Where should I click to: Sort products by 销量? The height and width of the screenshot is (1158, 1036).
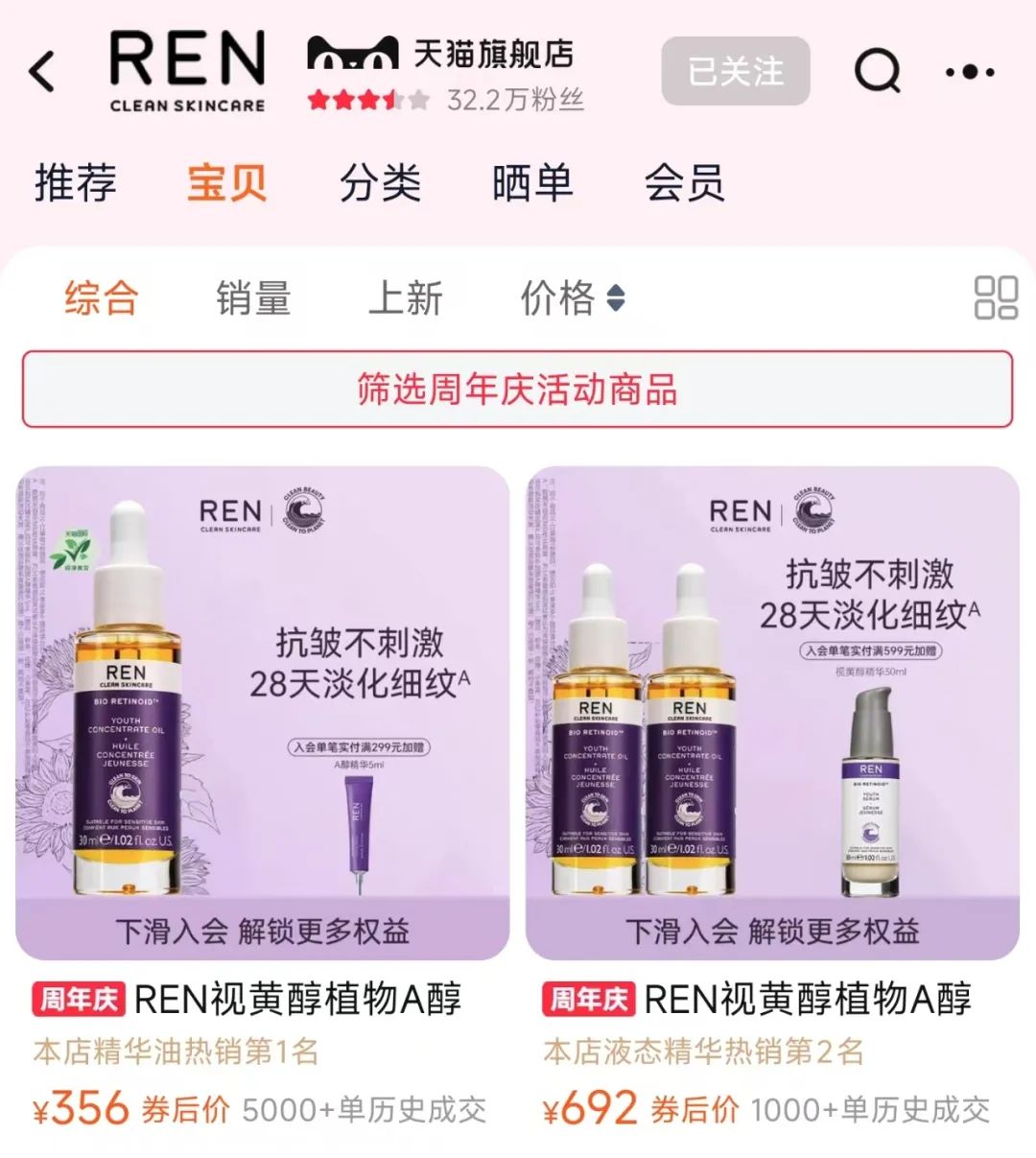click(x=253, y=297)
